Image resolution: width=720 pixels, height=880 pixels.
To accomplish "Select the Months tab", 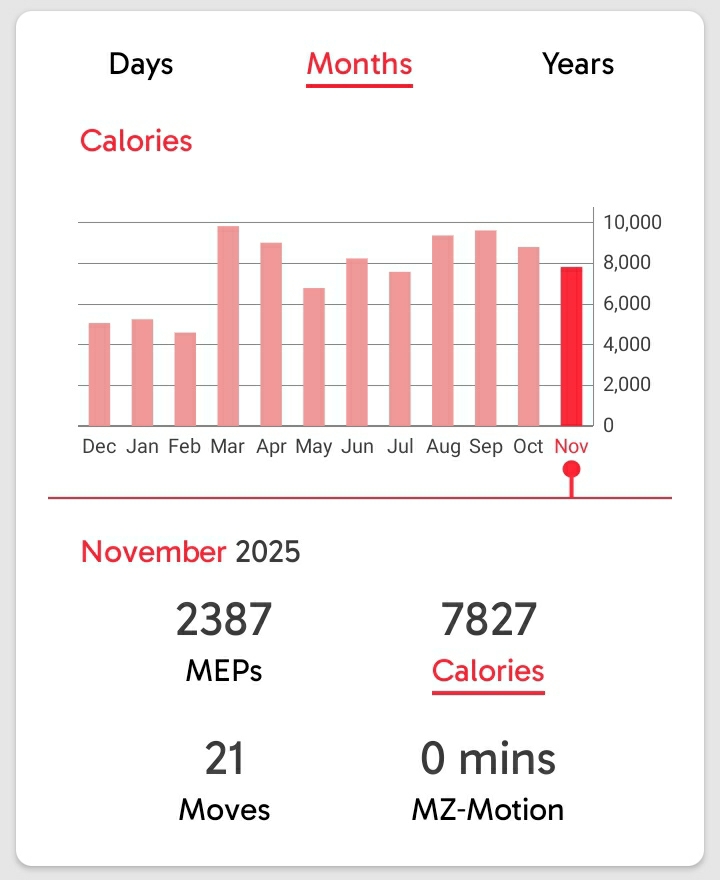I will coord(359,65).
